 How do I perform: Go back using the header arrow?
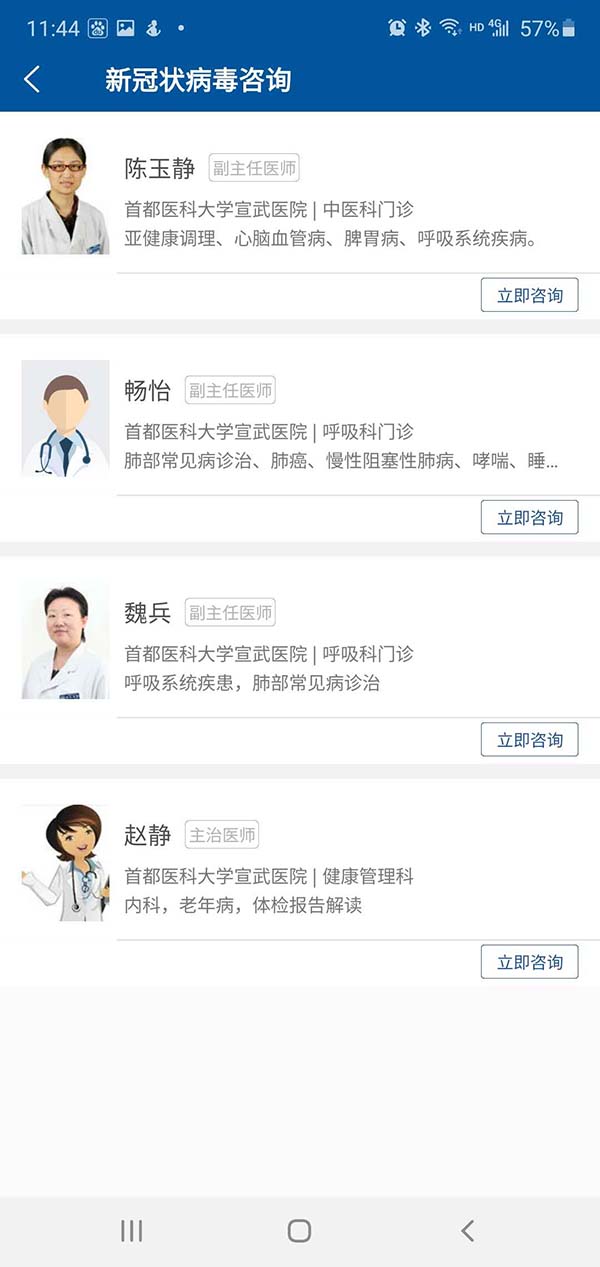(32, 80)
